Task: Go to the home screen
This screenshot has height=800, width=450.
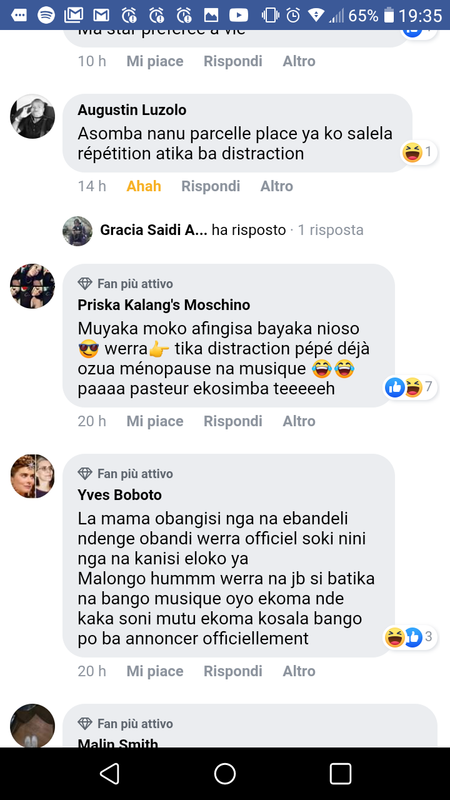Action: (224, 773)
